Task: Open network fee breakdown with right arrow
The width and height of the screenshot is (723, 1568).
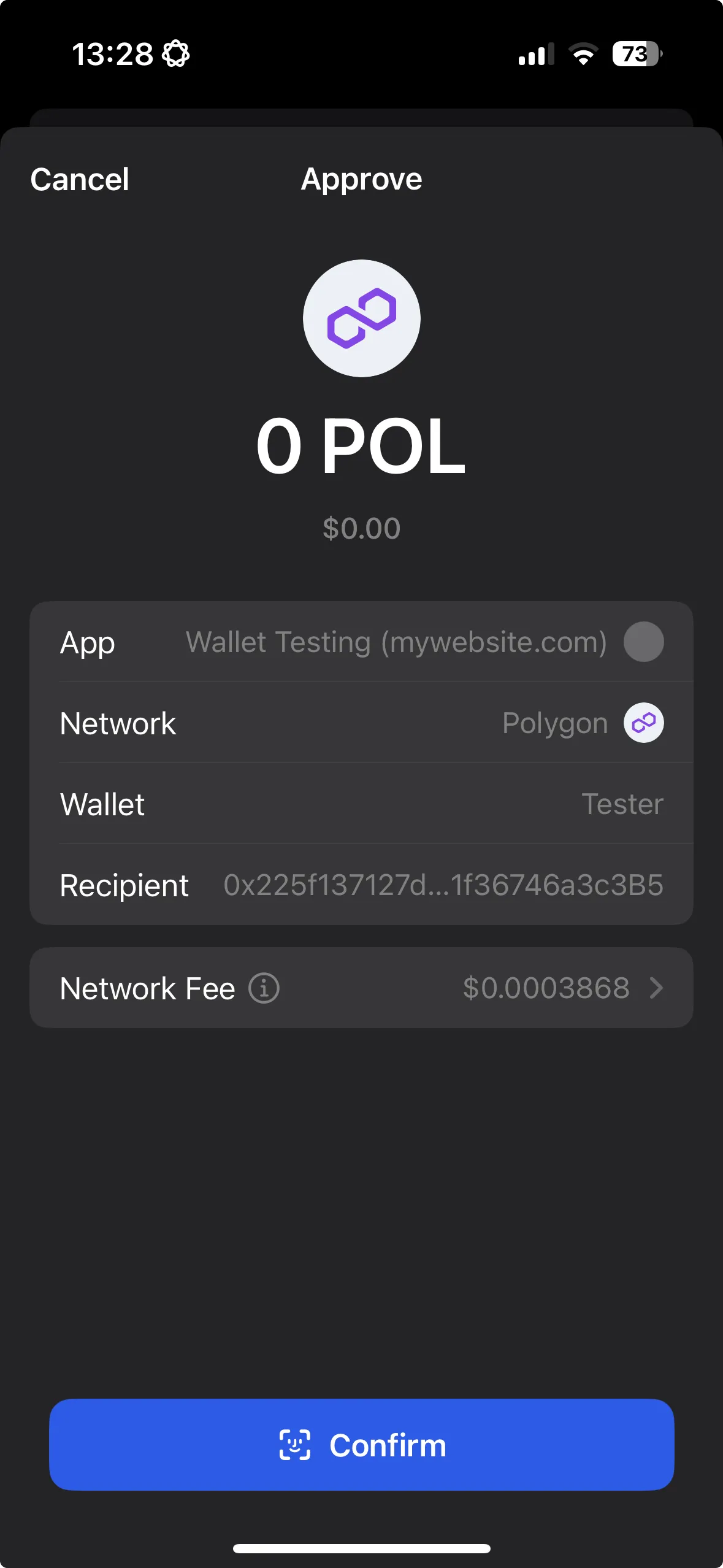Action: [x=657, y=988]
